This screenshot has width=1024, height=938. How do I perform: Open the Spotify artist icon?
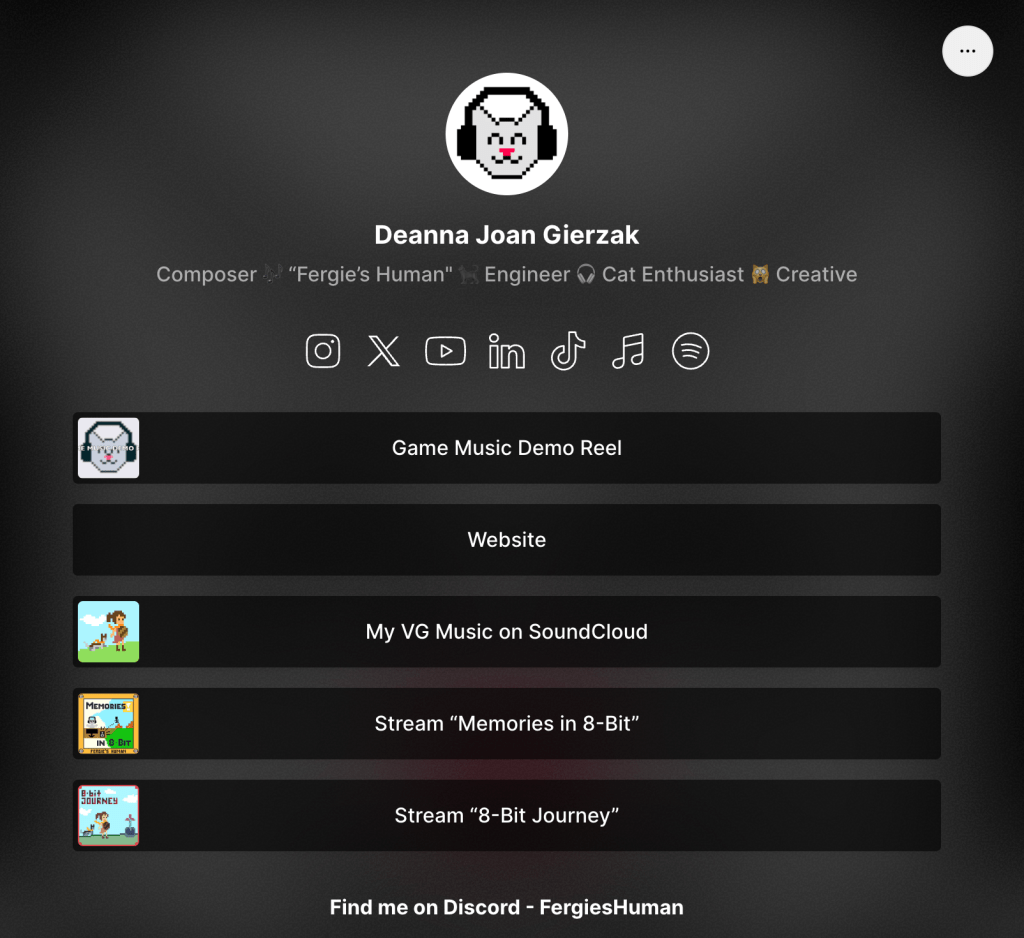(690, 351)
